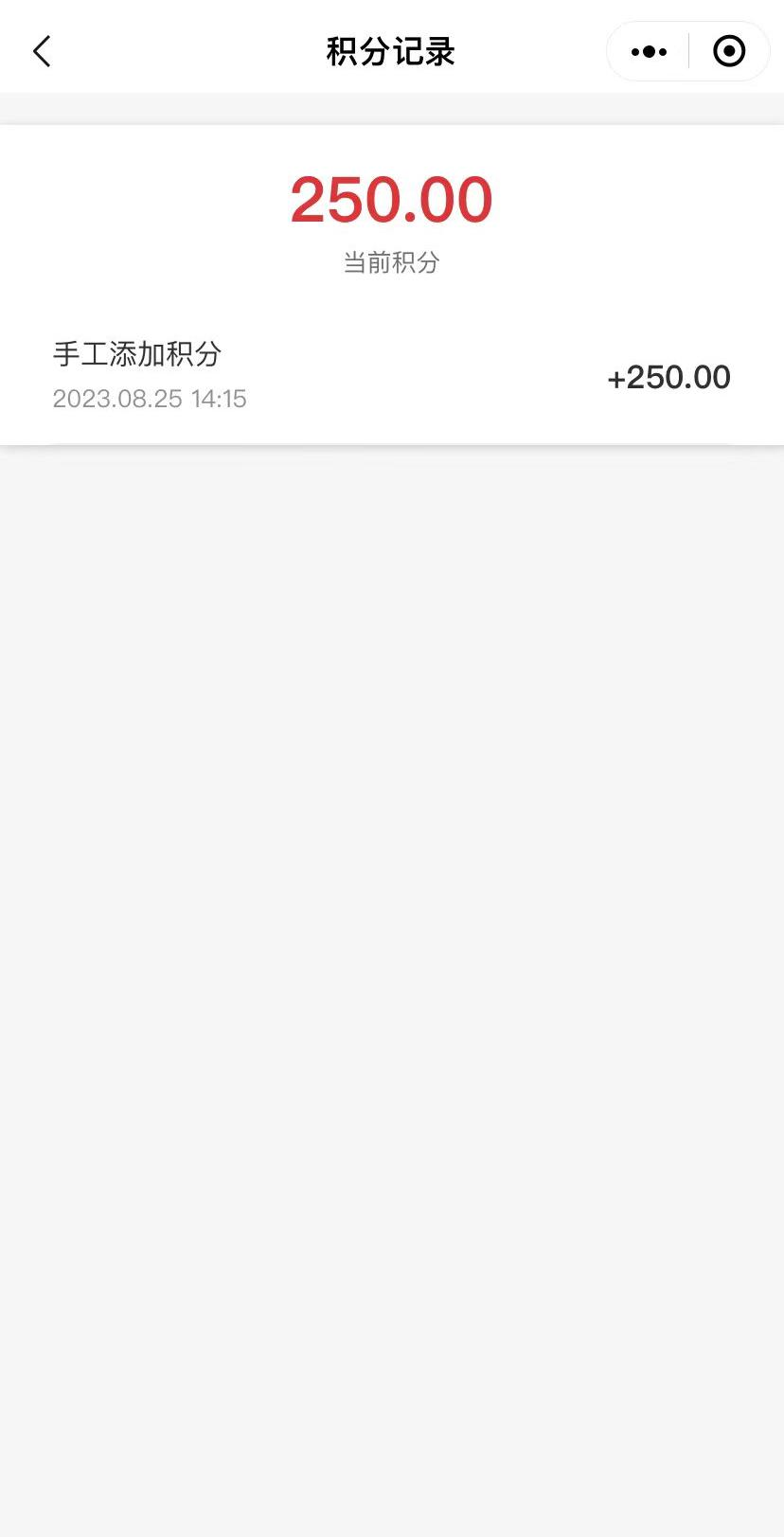Go back from the 积分记录 page
This screenshot has height=1537, width=784.
(43, 51)
